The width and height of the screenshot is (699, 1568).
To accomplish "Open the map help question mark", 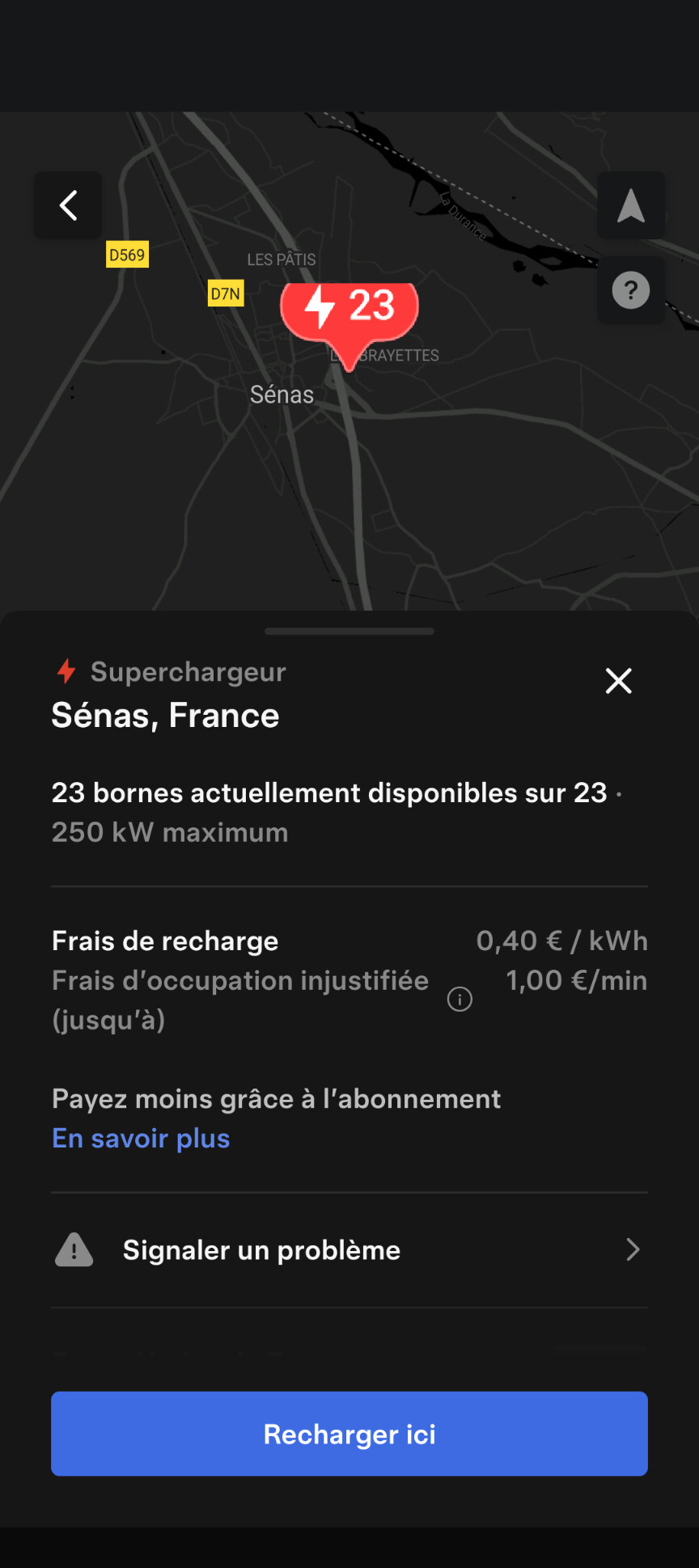I will click(631, 291).
